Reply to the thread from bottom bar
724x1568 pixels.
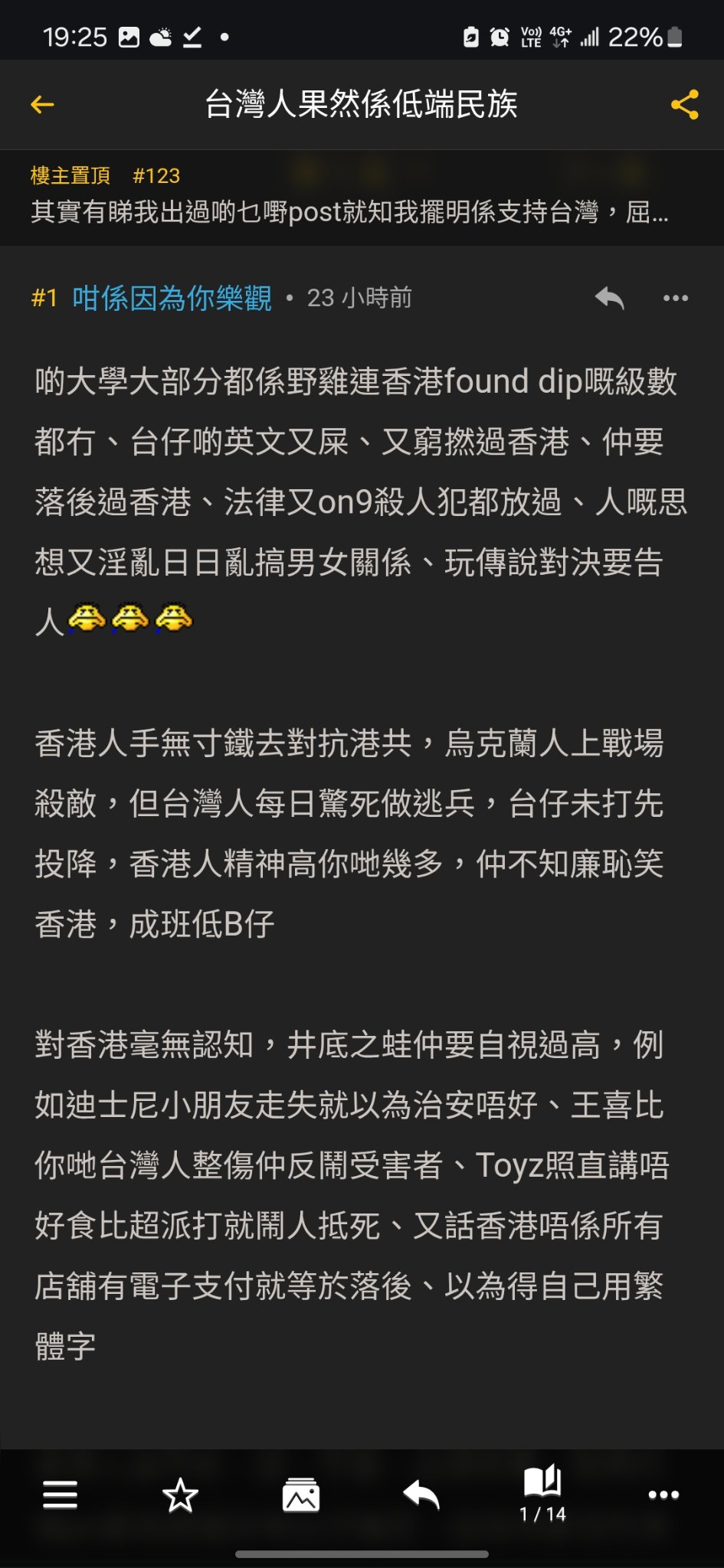[x=421, y=1494]
